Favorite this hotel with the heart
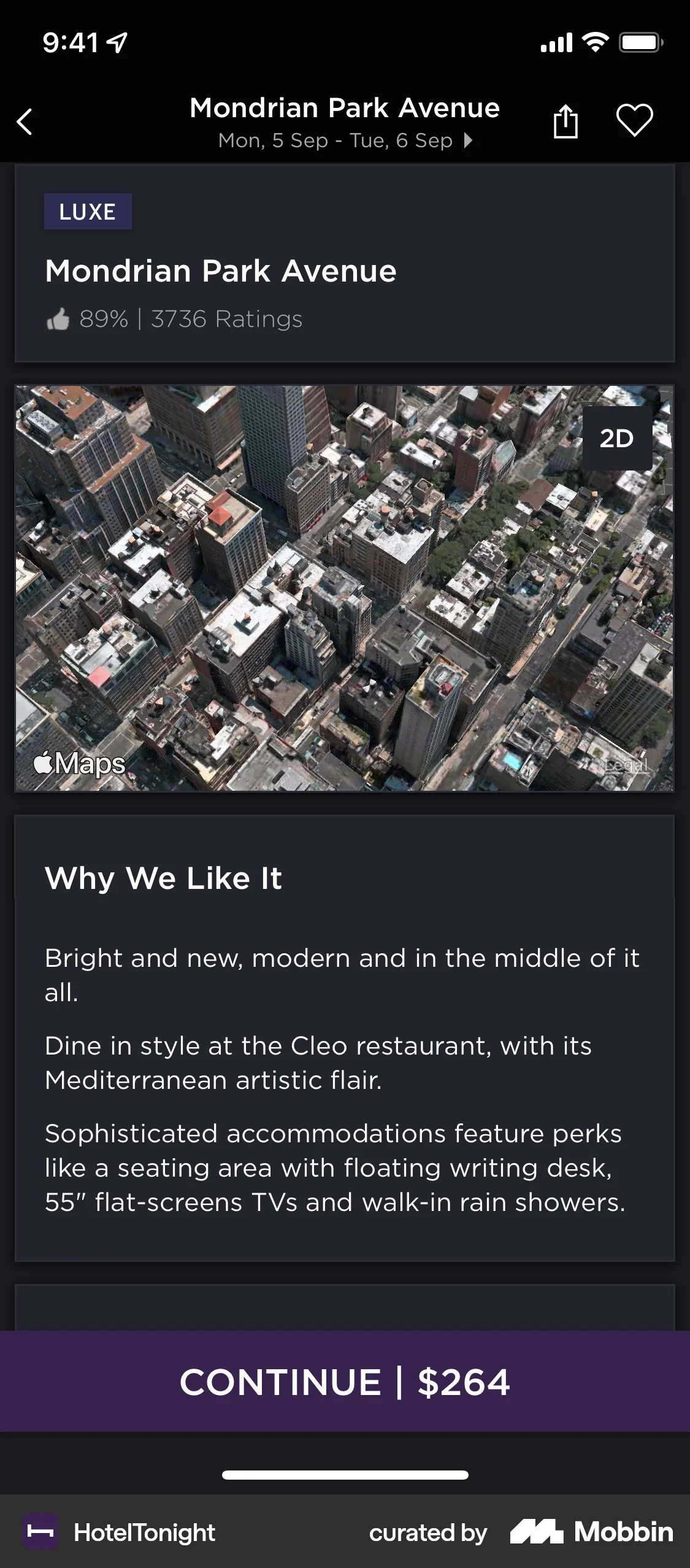Screen dimensions: 690x1568 click(x=635, y=121)
